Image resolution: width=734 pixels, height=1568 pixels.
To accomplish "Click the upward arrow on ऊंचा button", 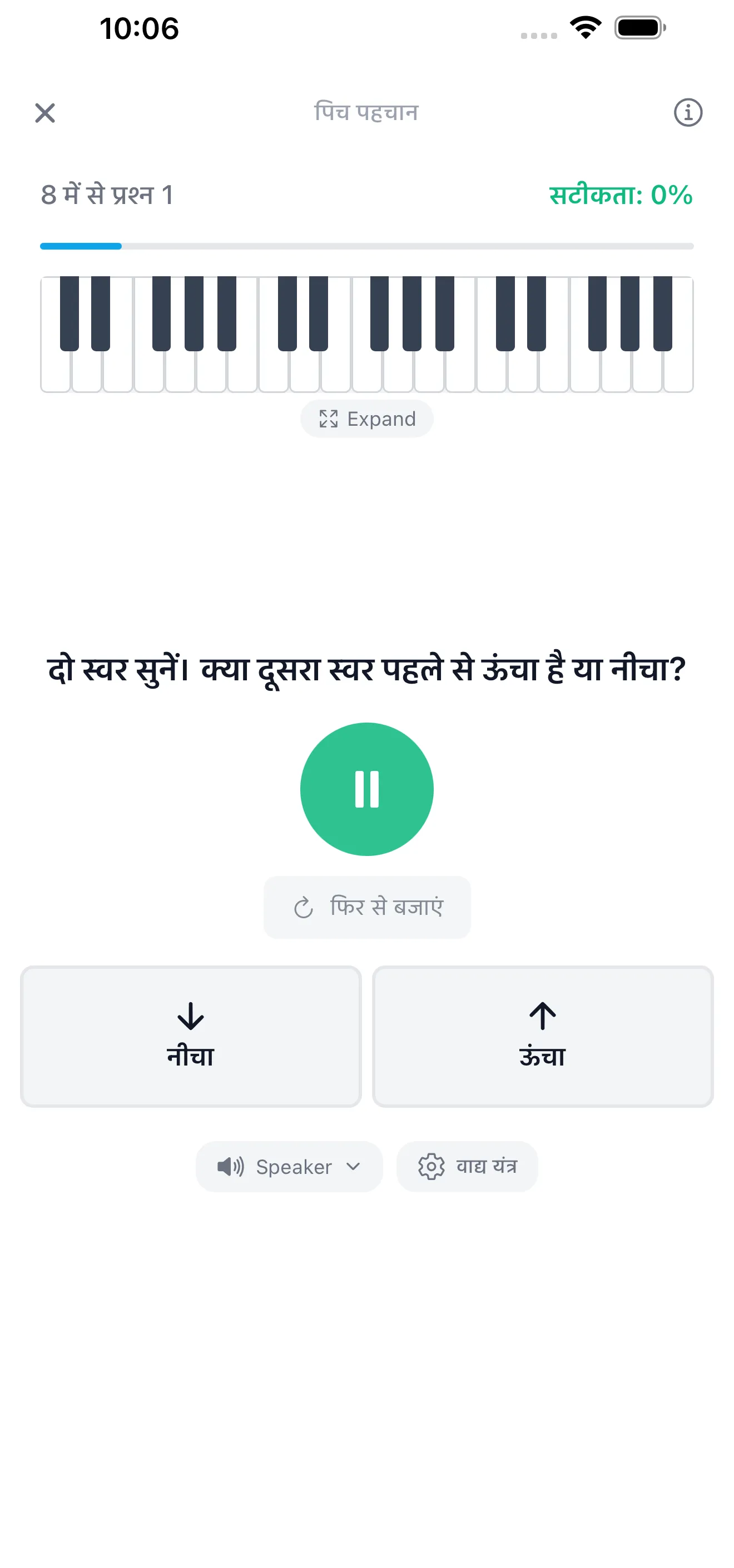I will click(542, 1016).
